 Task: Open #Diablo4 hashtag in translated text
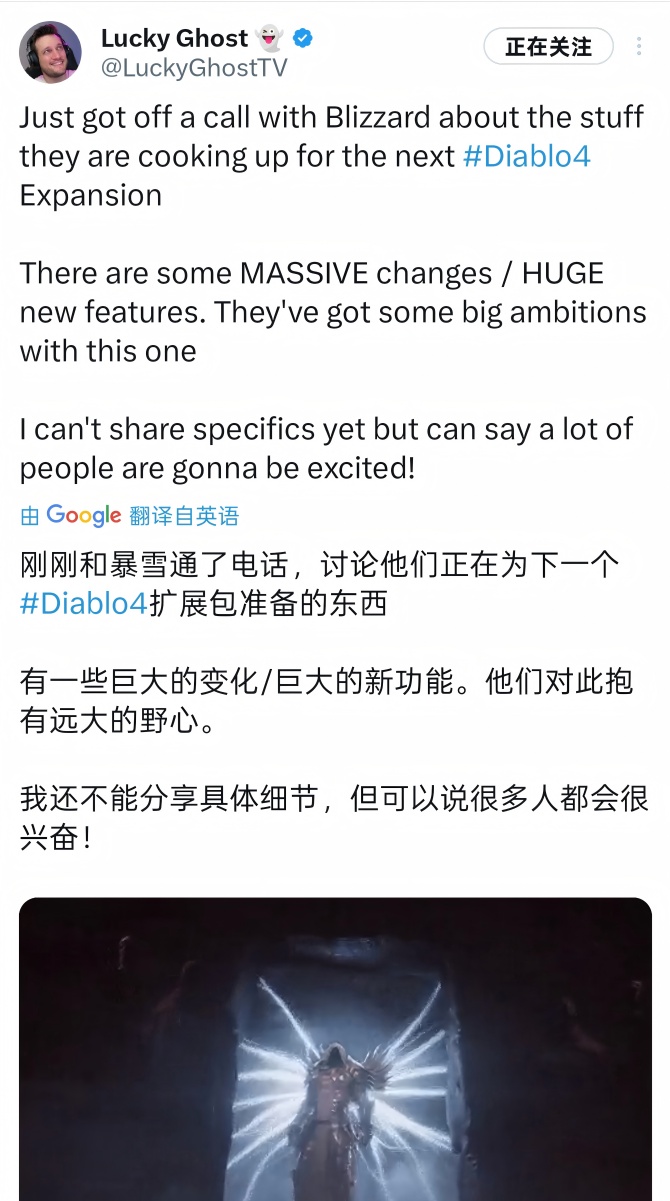point(83,604)
